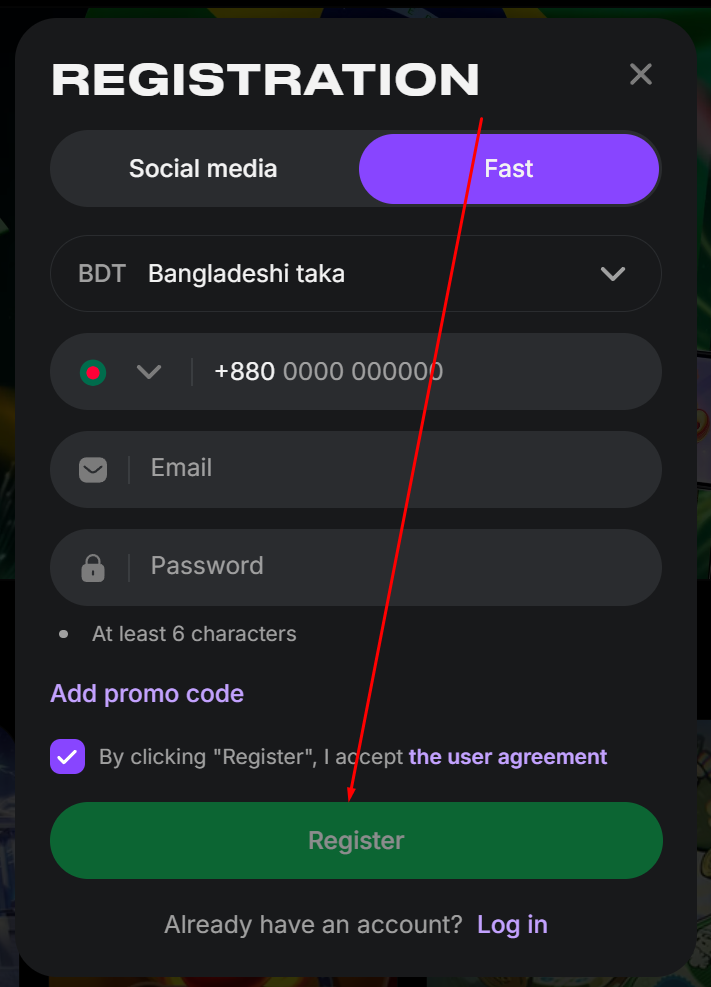Open the country code flag selector
This screenshot has width=711, height=987.
(x=120, y=372)
